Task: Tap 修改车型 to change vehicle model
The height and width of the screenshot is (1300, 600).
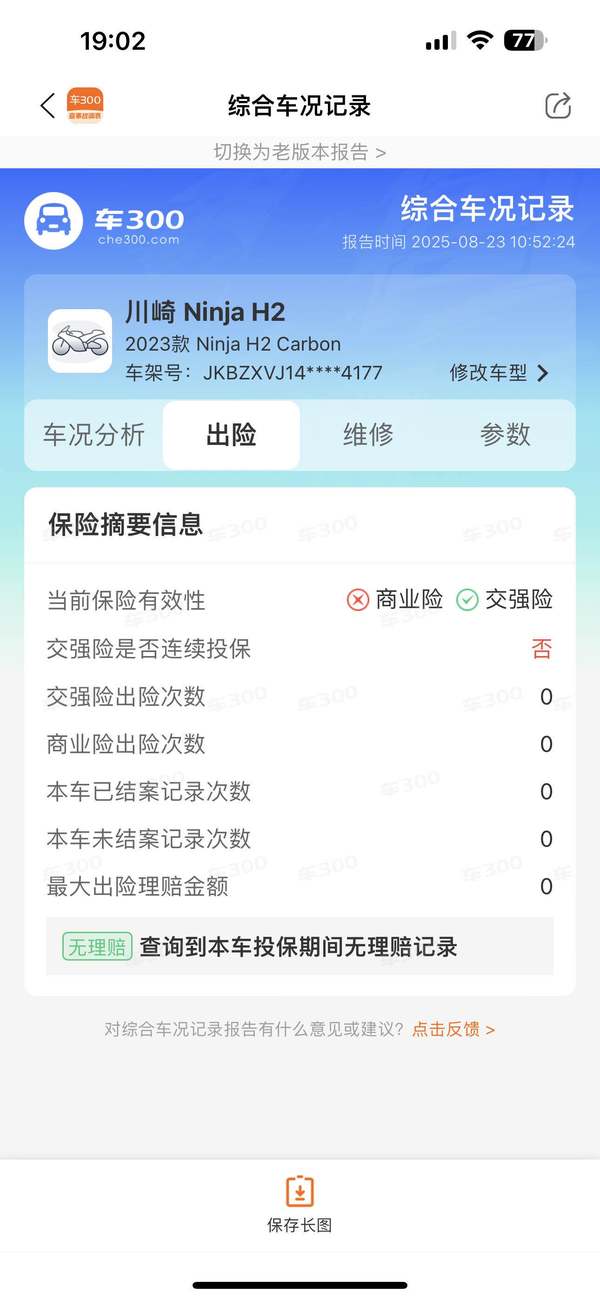Action: click(499, 373)
